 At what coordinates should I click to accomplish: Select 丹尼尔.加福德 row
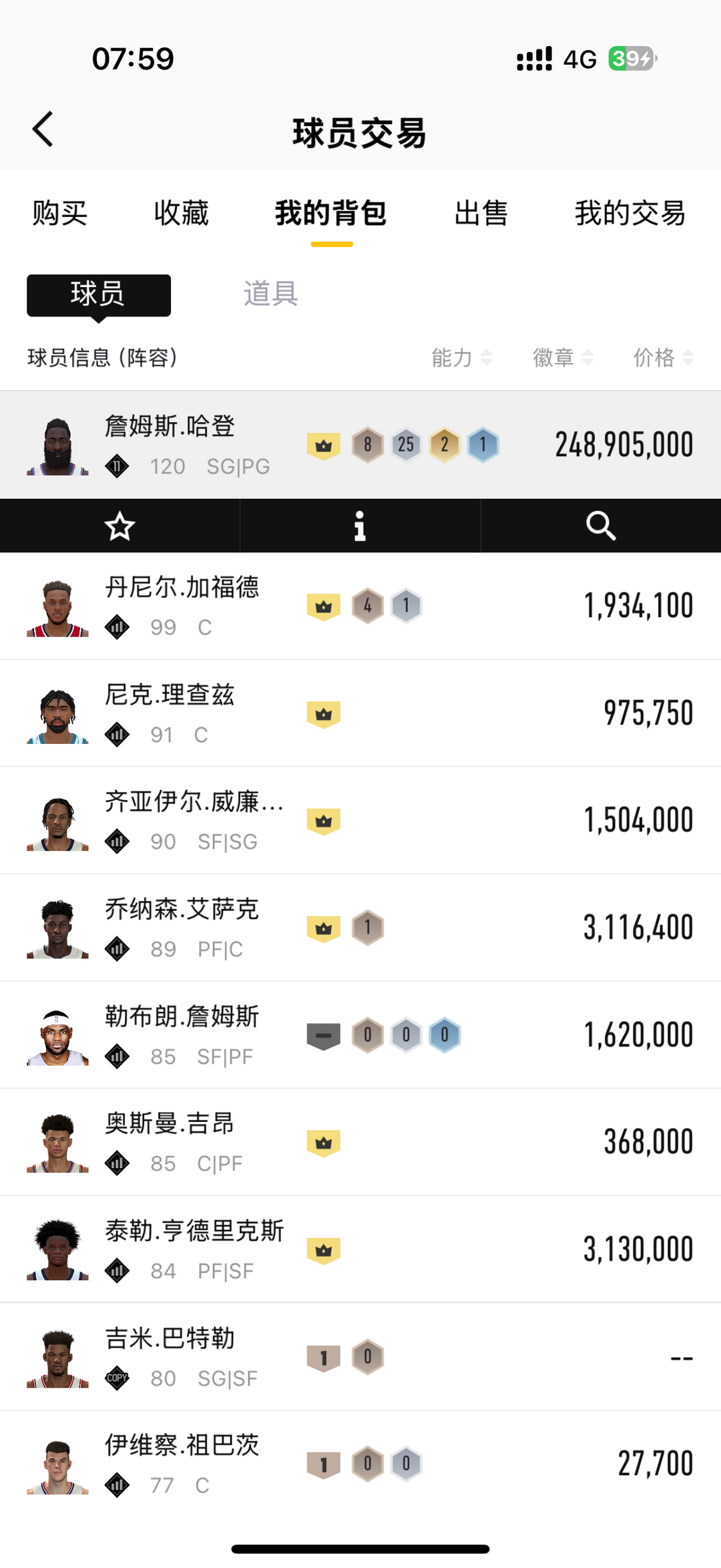(360, 606)
